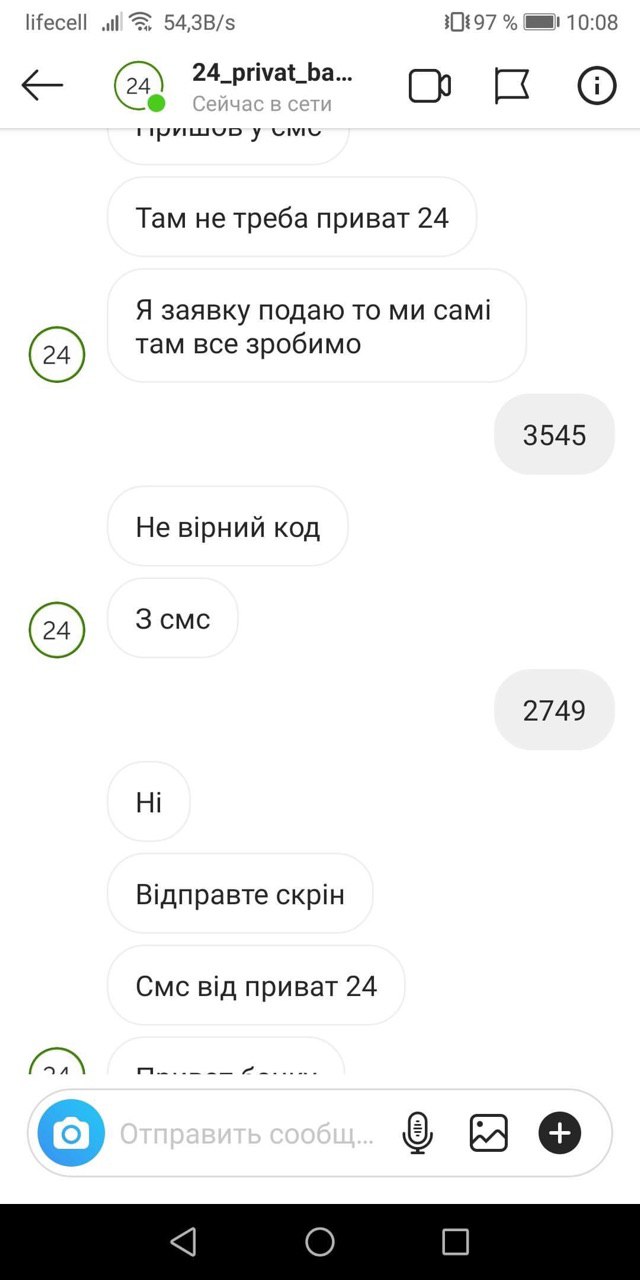The image size is (640, 1280).
Task: Record a voice message with the microphone
Action: click(417, 1133)
